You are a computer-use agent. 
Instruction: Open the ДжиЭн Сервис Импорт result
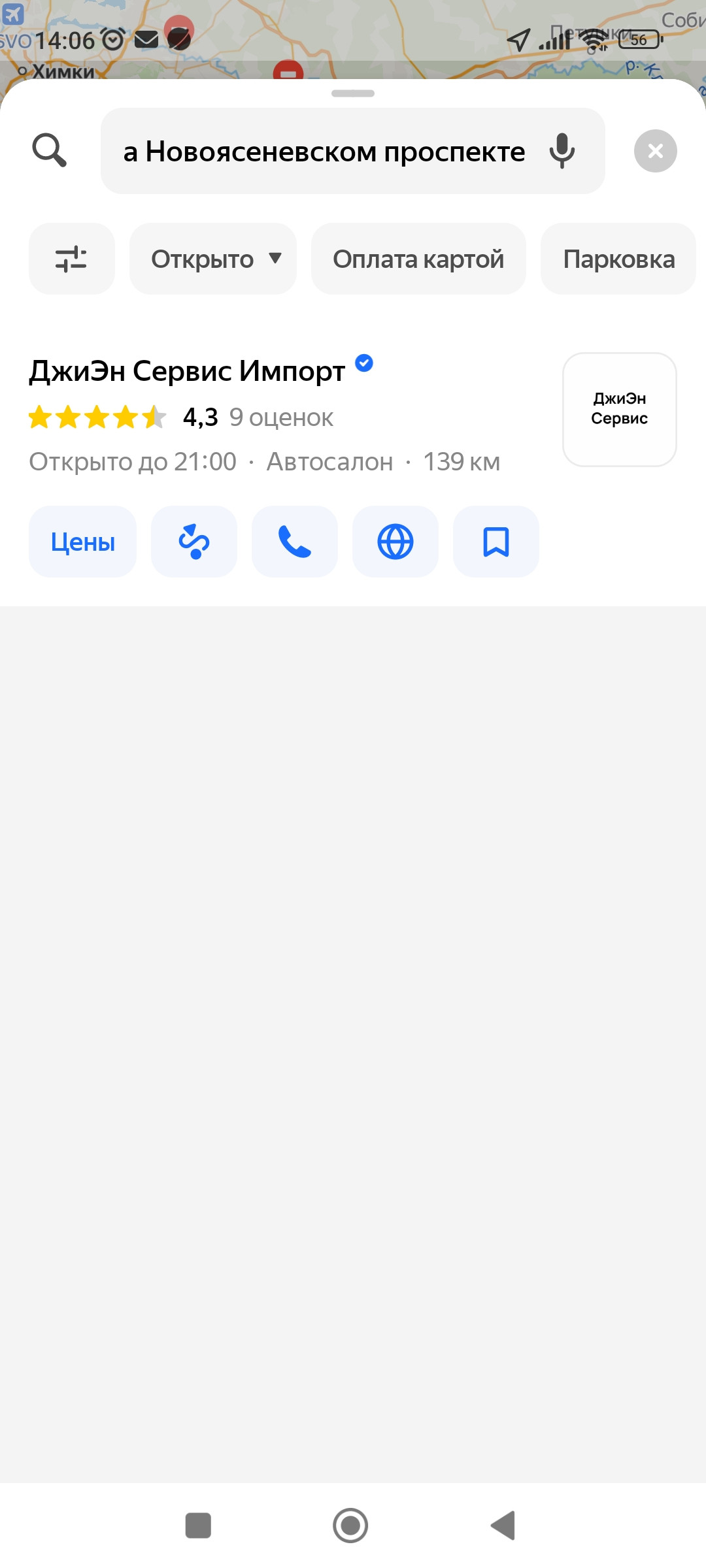[x=187, y=371]
